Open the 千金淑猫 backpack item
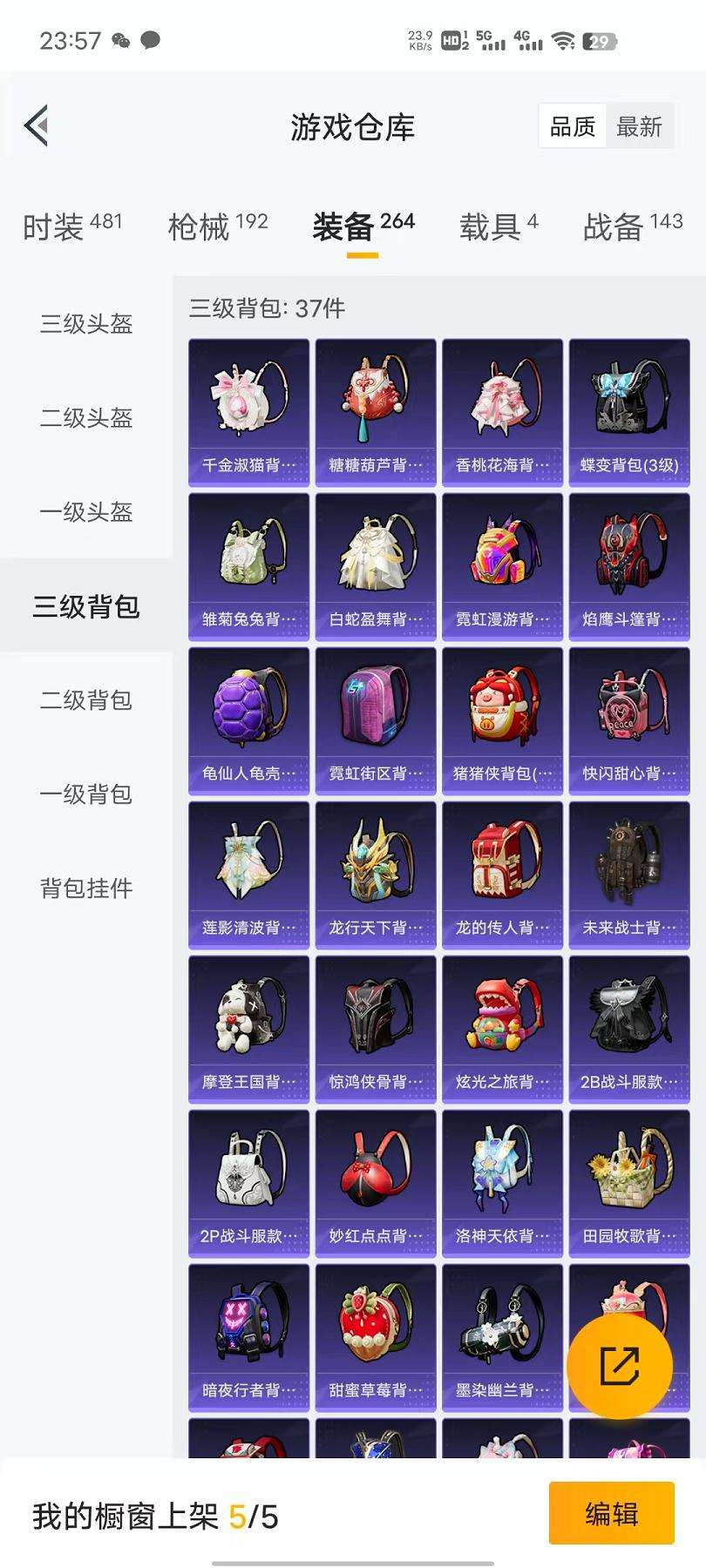This screenshot has height=1568, width=706. 249,412
